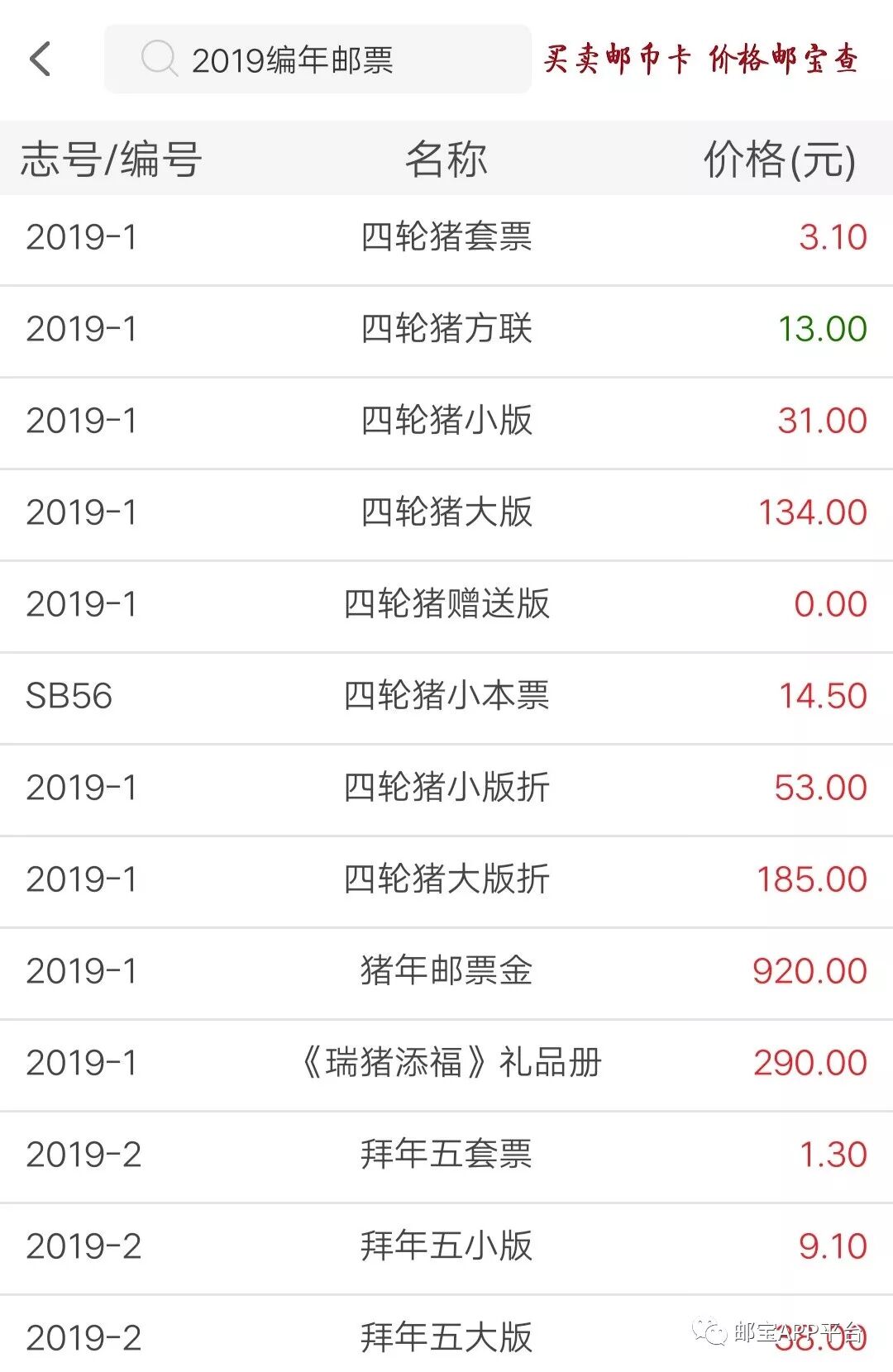This screenshot has height=1372, width=893.
Task: Open the 拜年五套票 row
Action: click(x=446, y=1155)
